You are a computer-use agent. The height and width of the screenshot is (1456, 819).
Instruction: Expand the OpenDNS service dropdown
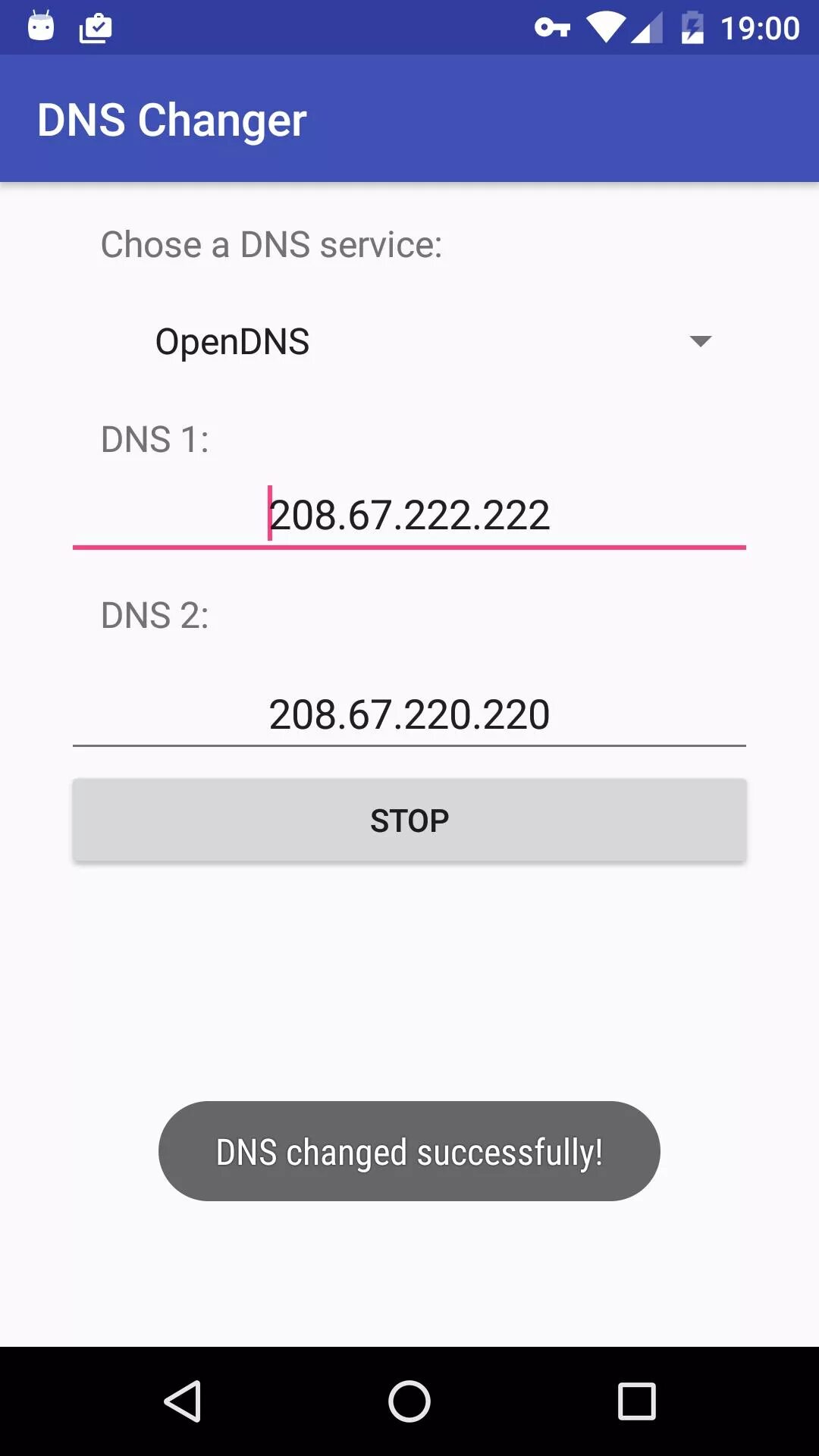pyautogui.click(x=409, y=341)
